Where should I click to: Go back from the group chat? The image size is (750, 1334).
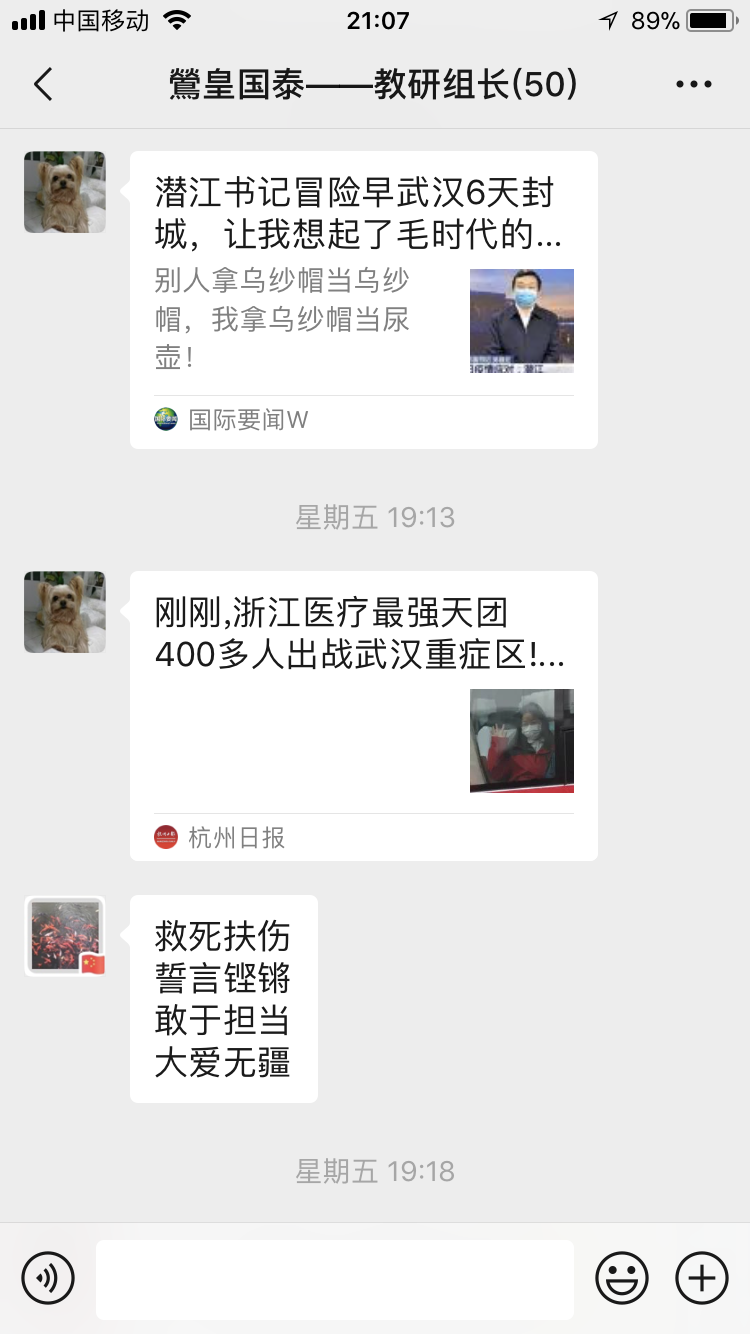pos(43,85)
